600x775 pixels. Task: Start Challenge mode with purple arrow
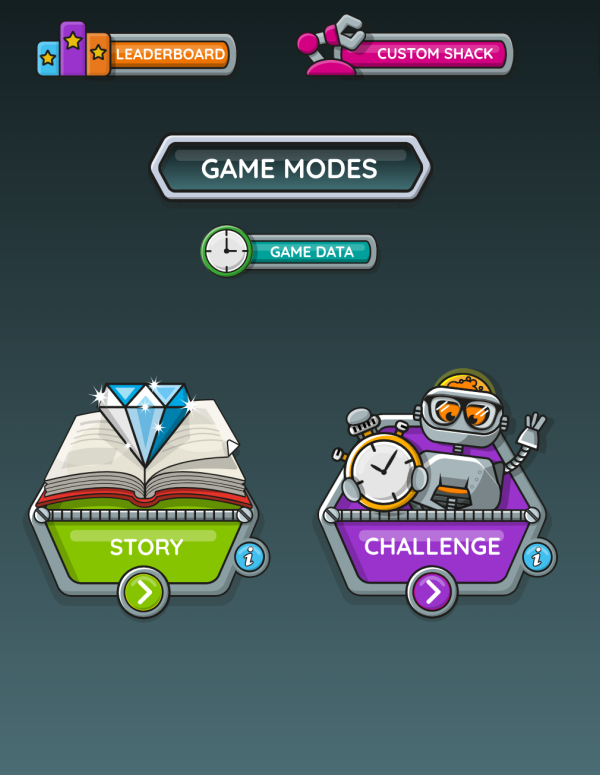click(x=432, y=592)
